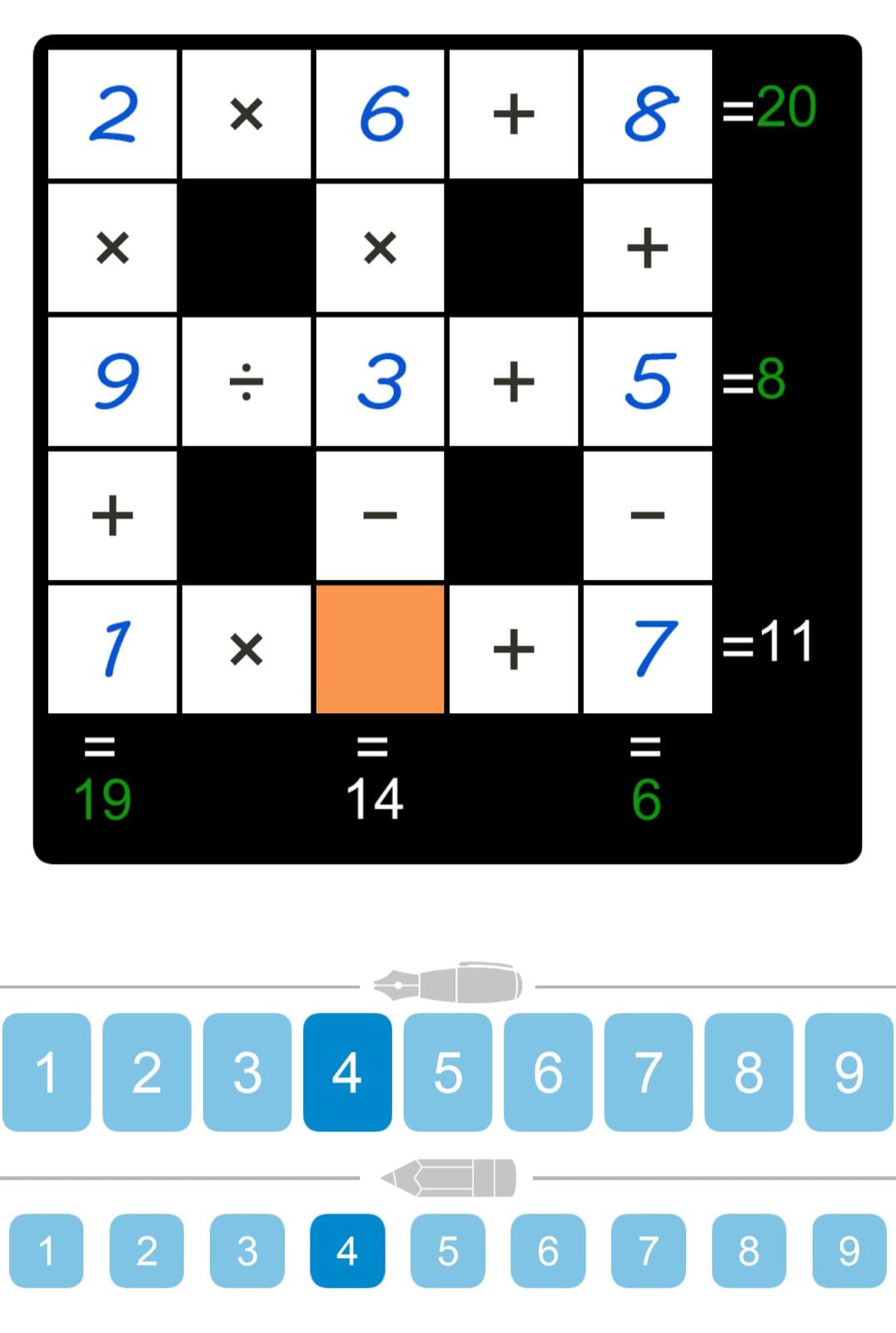
Task: Enter pen number 7
Action: (x=649, y=1071)
